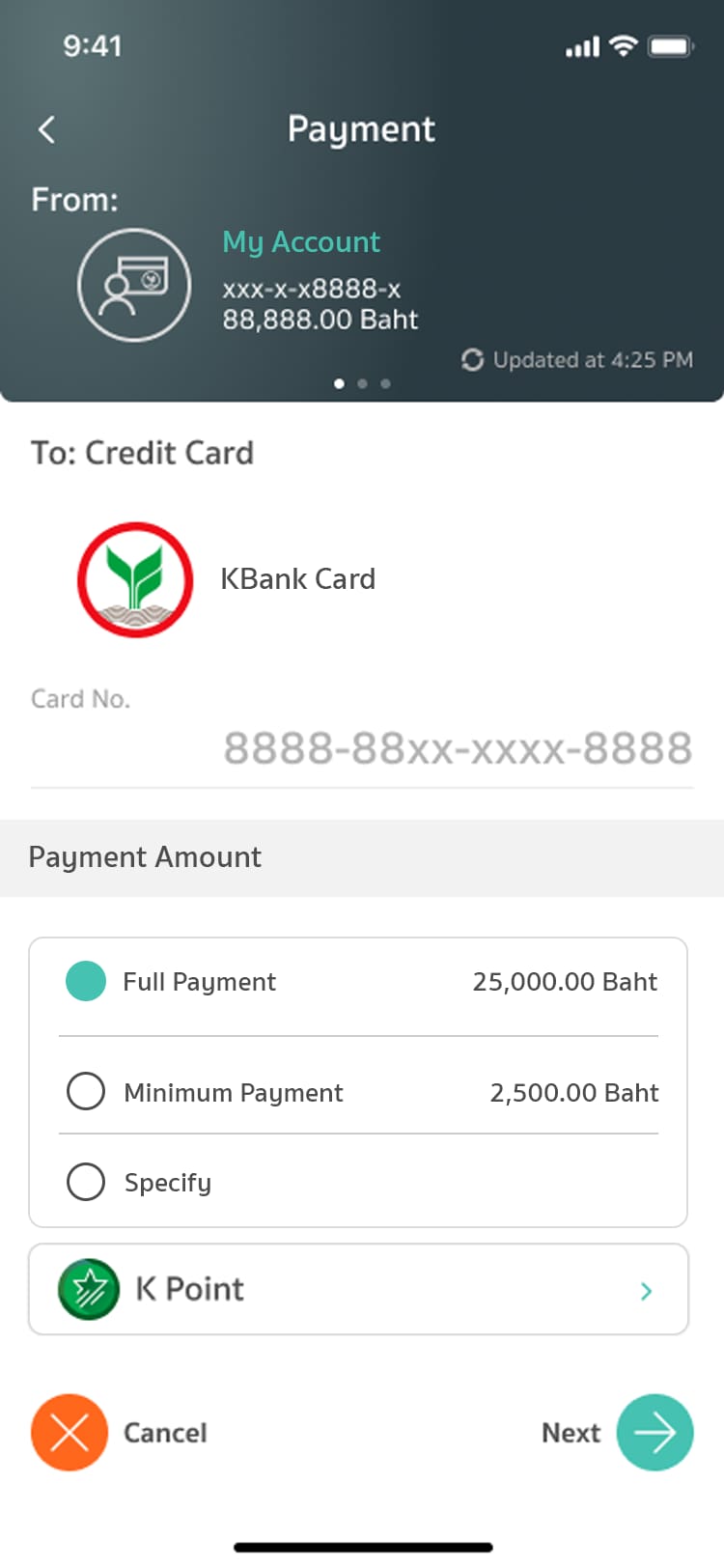The height and width of the screenshot is (1568, 724).
Task: Go back using the arrow beside Payment
Action: [x=46, y=129]
